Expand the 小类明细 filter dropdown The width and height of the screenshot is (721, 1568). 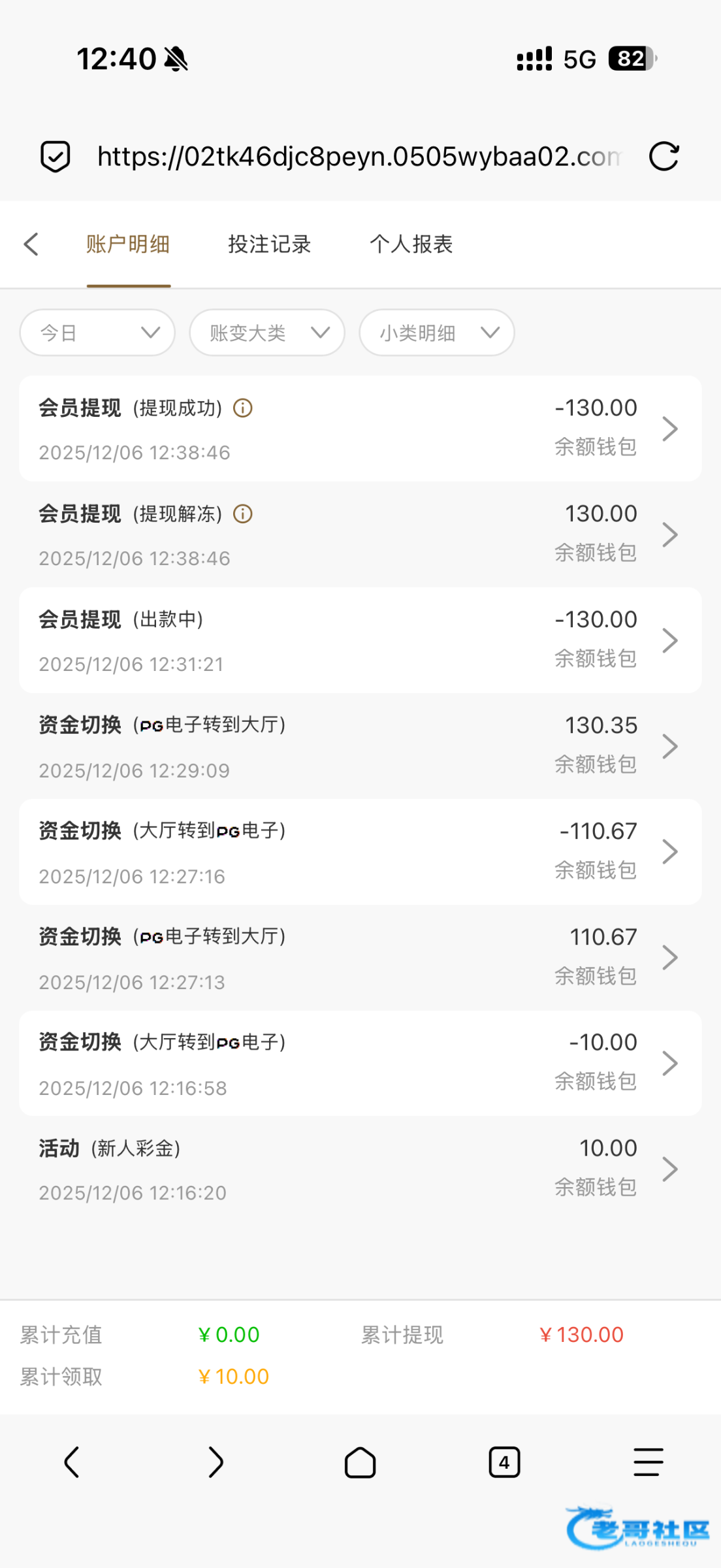tap(437, 333)
